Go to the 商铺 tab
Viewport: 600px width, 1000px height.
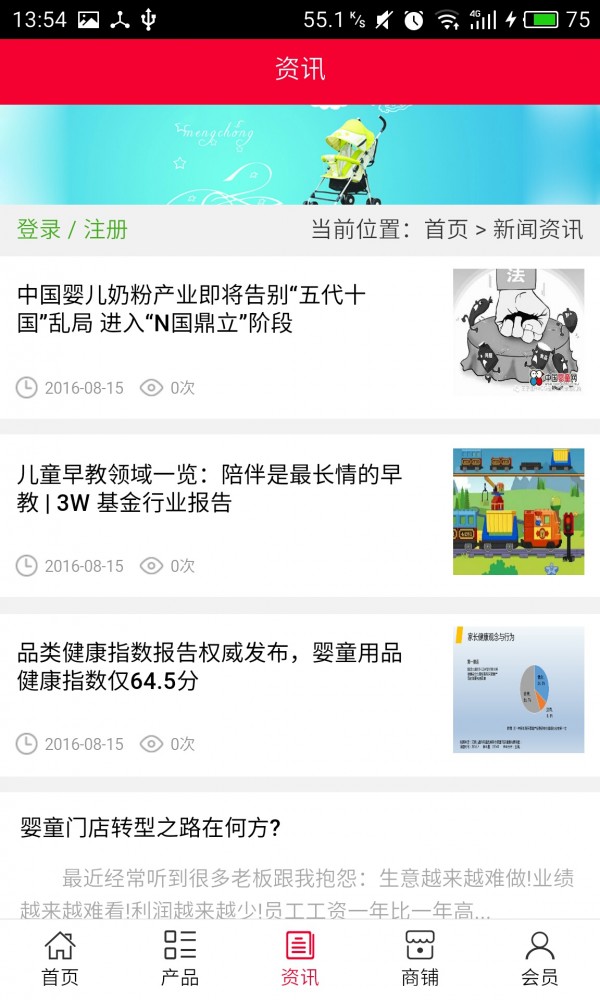pos(420,959)
